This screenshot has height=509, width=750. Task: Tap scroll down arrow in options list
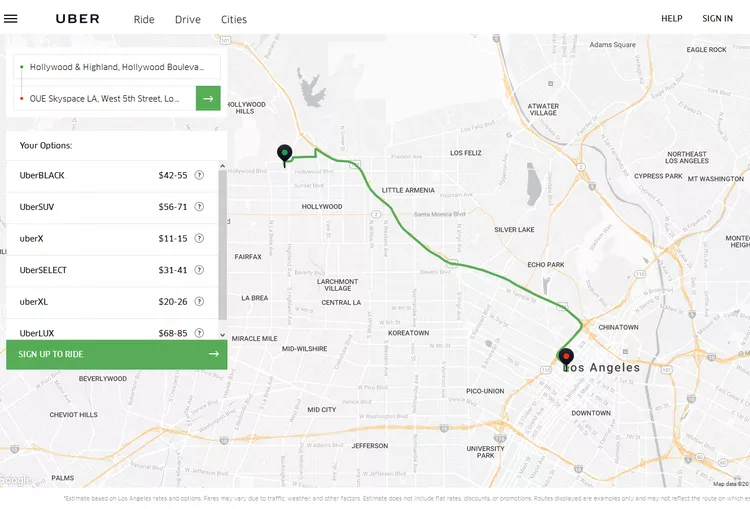coord(222,334)
